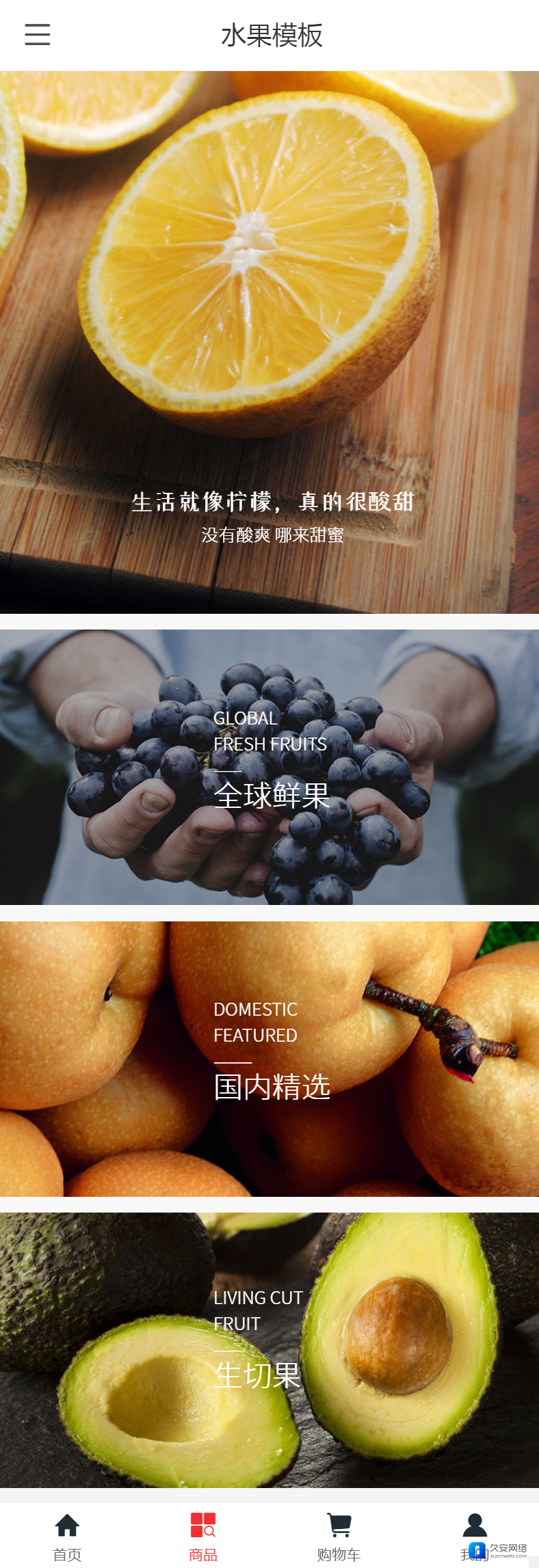The width and height of the screenshot is (539, 1568).
Task: Switch to the 首页 tab
Action: pyautogui.click(x=67, y=1535)
